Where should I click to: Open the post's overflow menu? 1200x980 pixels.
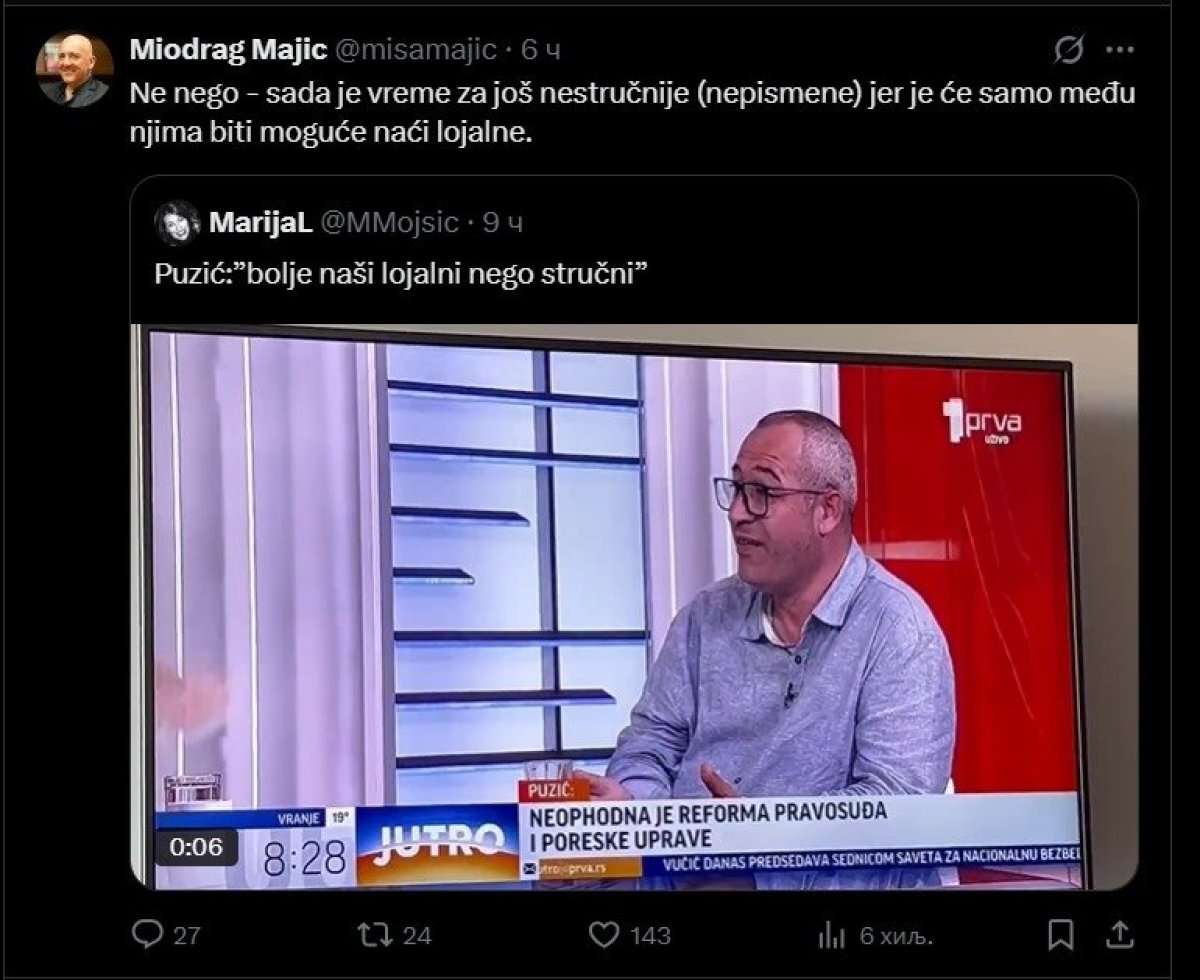click(1119, 48)
